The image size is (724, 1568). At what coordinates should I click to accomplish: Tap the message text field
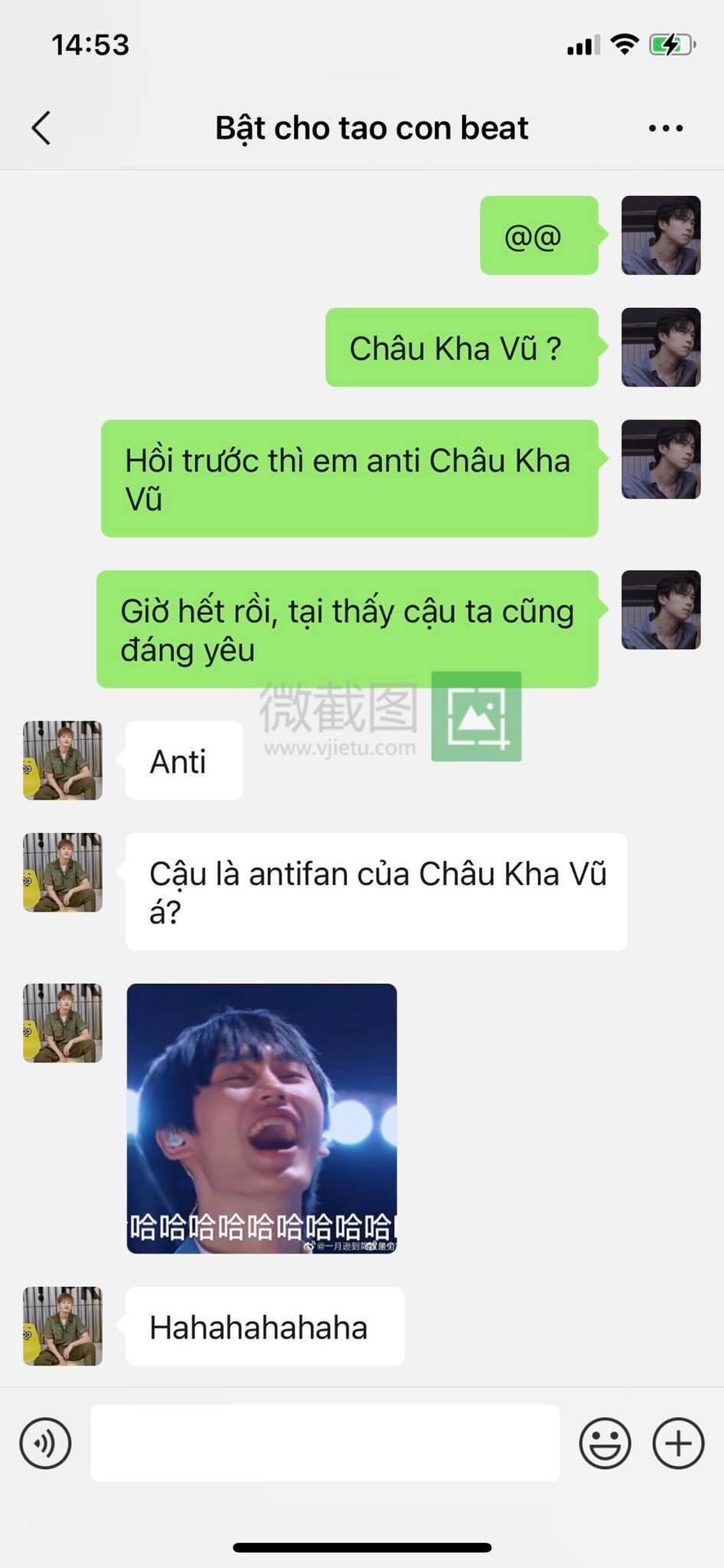(x=325, y=1443)
